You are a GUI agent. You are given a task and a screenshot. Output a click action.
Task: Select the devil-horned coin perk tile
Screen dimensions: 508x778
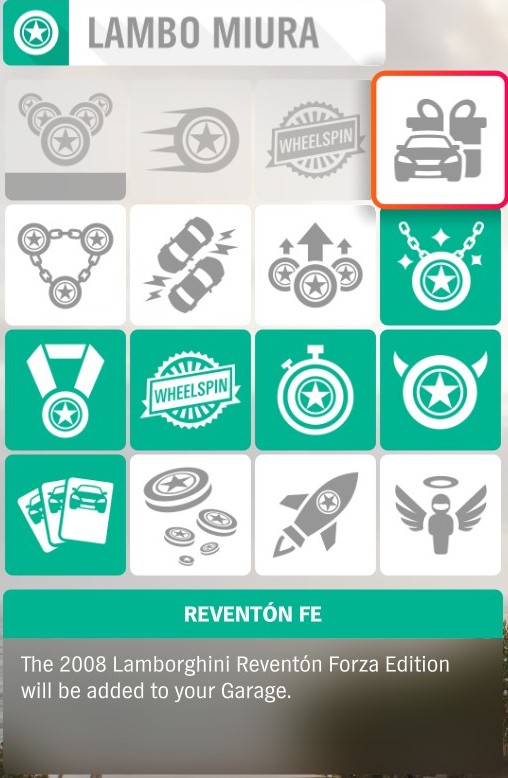pos(441,390)
